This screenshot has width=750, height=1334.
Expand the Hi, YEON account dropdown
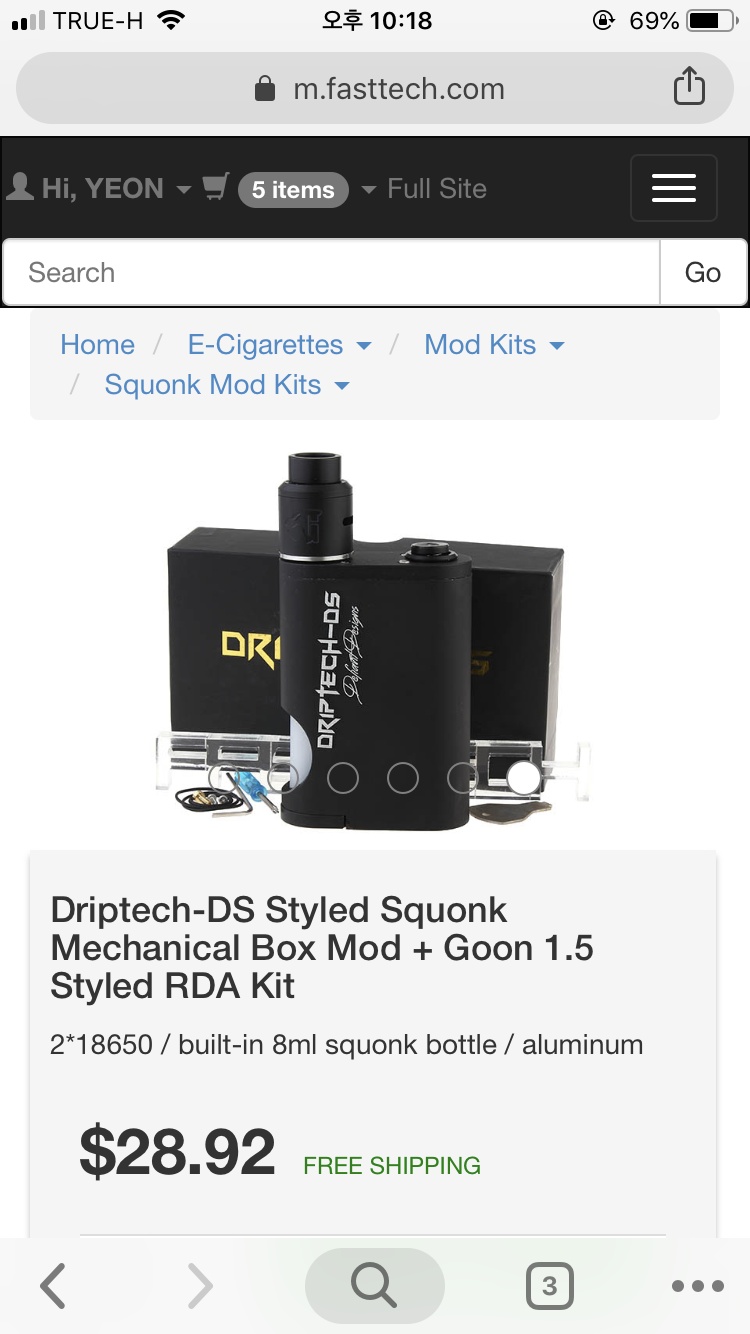coord(98,189)
